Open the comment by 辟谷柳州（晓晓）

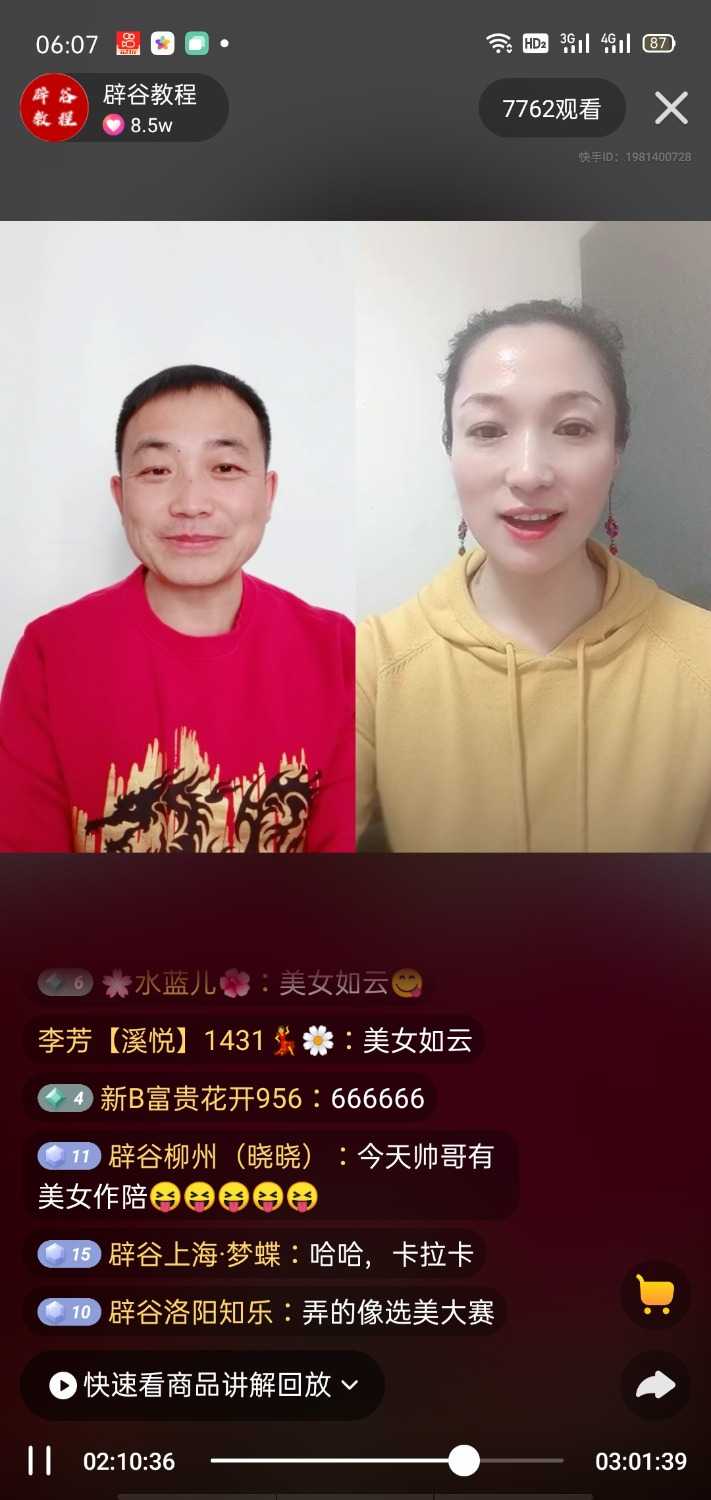[x=268, y=1175]
